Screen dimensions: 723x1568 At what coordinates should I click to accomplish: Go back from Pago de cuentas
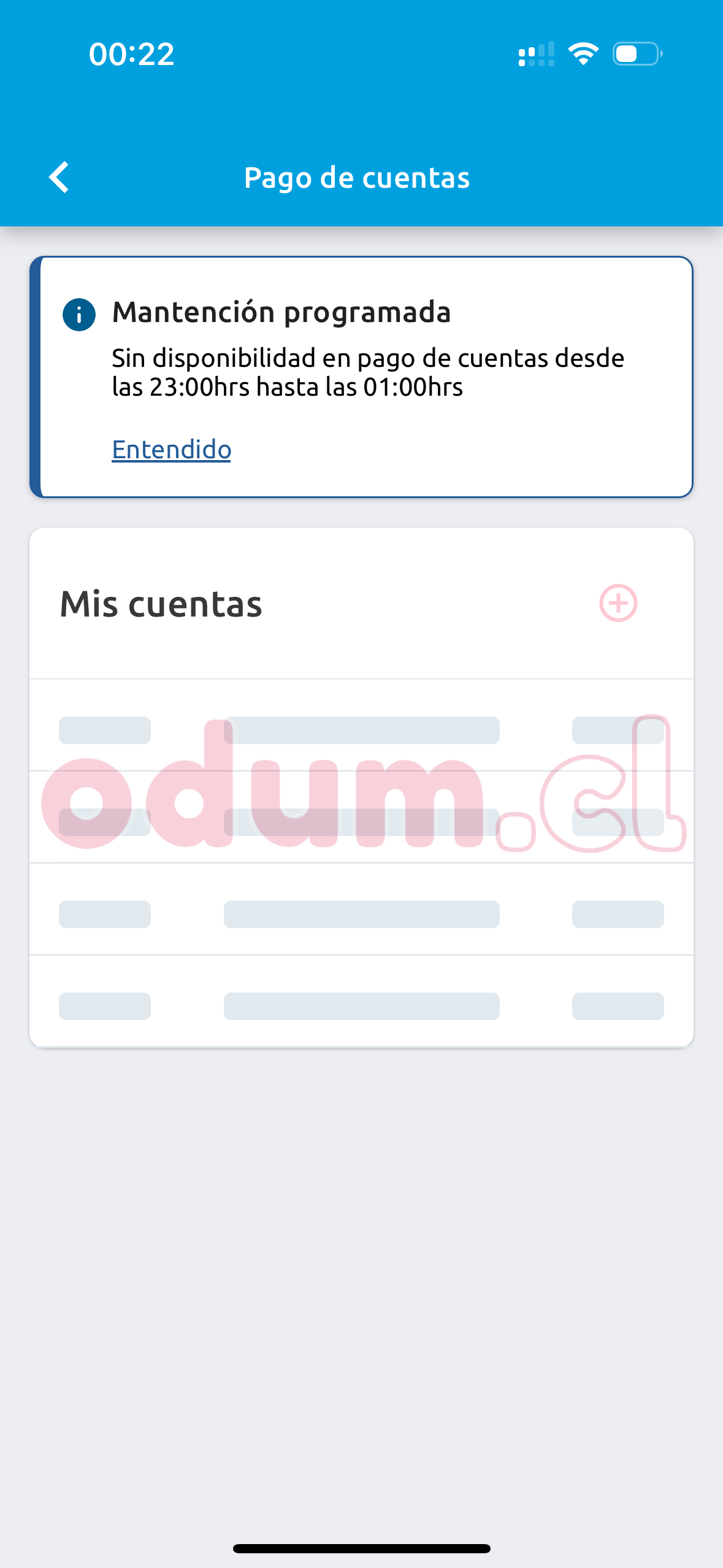pos(59,177)
